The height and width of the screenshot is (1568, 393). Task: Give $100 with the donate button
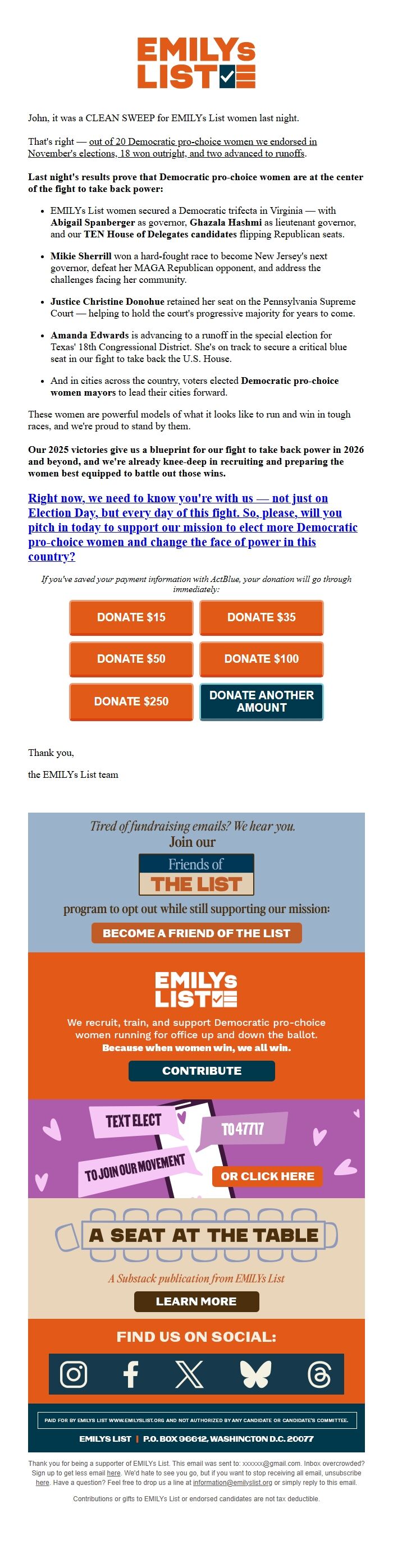[262, 659]
